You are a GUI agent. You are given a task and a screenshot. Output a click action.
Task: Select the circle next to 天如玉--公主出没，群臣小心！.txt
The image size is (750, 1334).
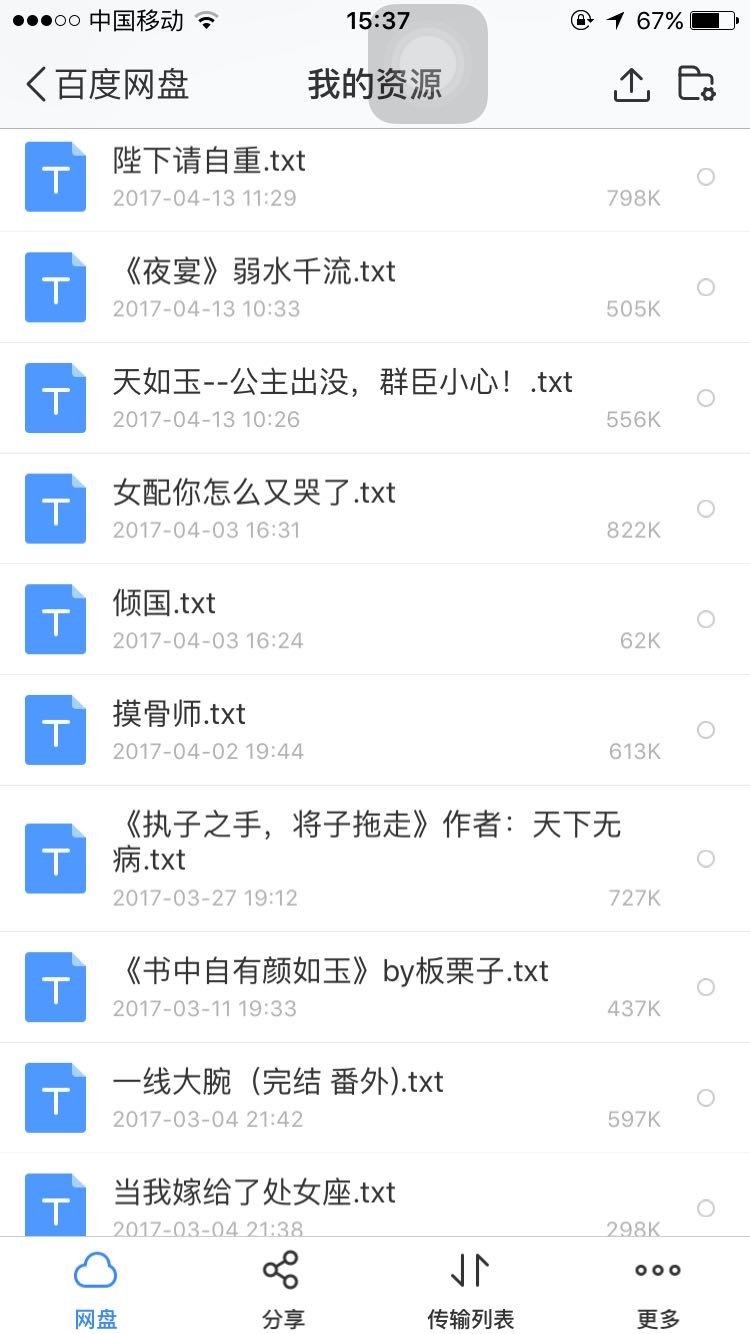706,398
